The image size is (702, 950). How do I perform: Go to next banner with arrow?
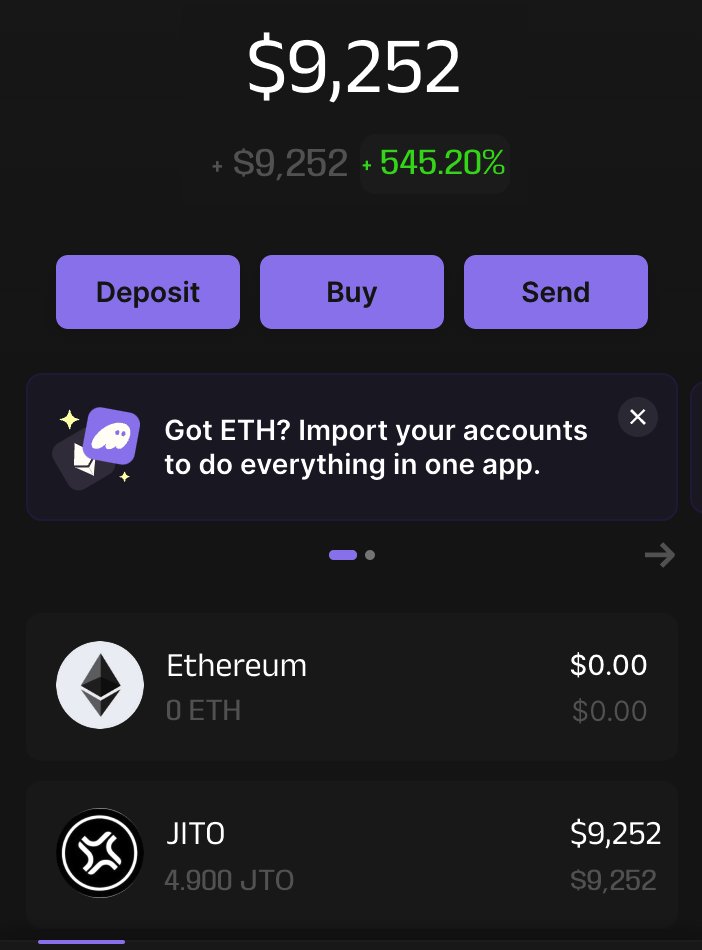coord(660,555)
